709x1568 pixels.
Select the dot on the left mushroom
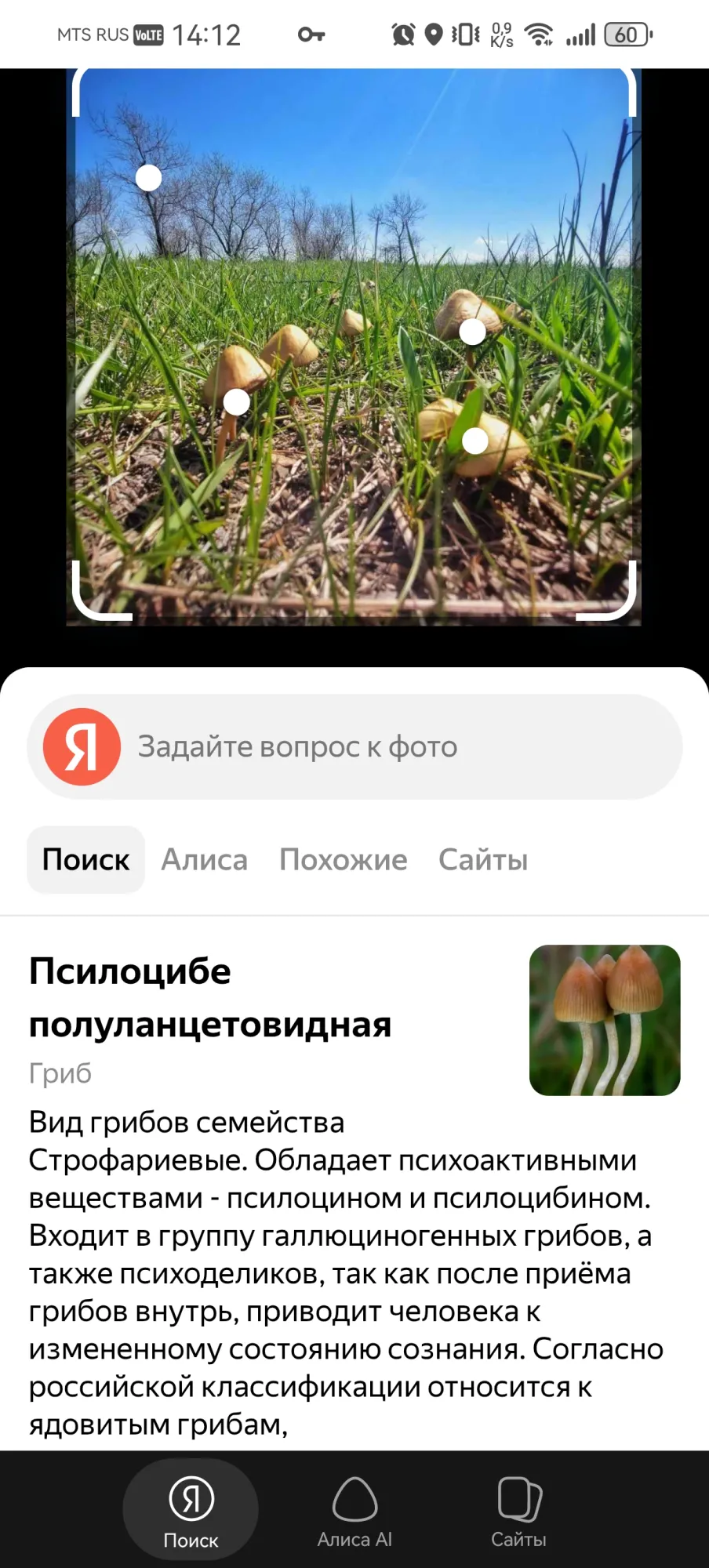click(x=236, y=402)
